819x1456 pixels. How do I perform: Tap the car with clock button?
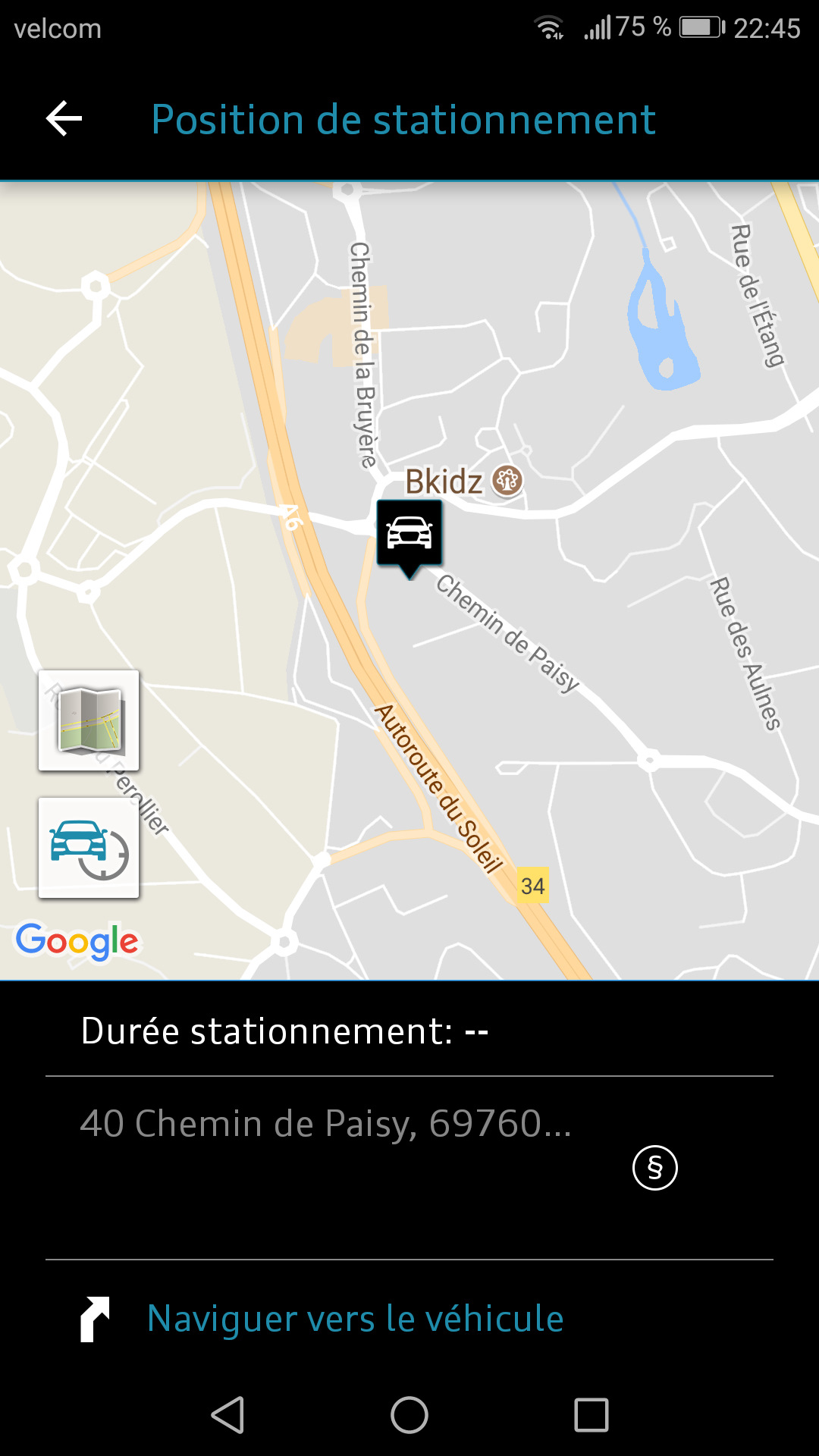click(x=89, y=847)
